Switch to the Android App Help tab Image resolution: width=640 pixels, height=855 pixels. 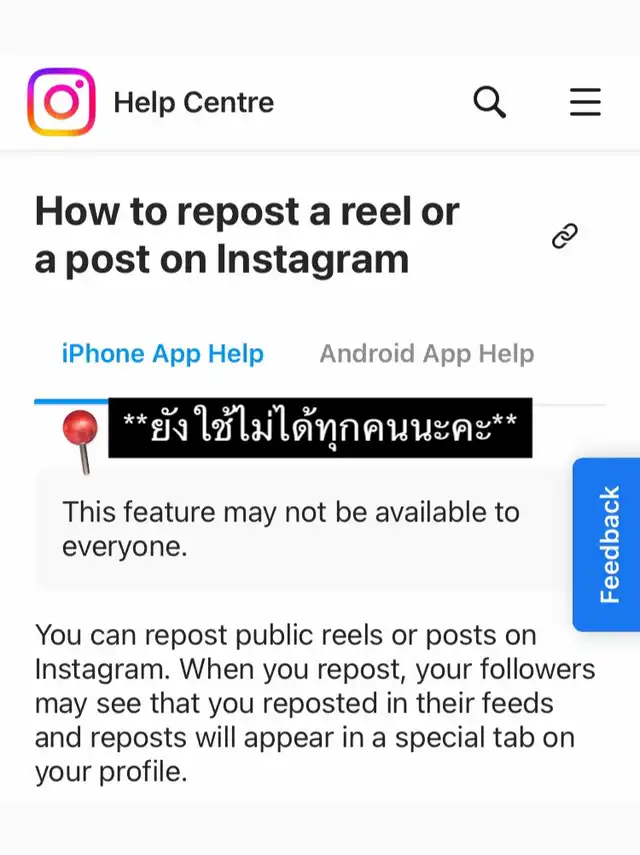[426, 353]
